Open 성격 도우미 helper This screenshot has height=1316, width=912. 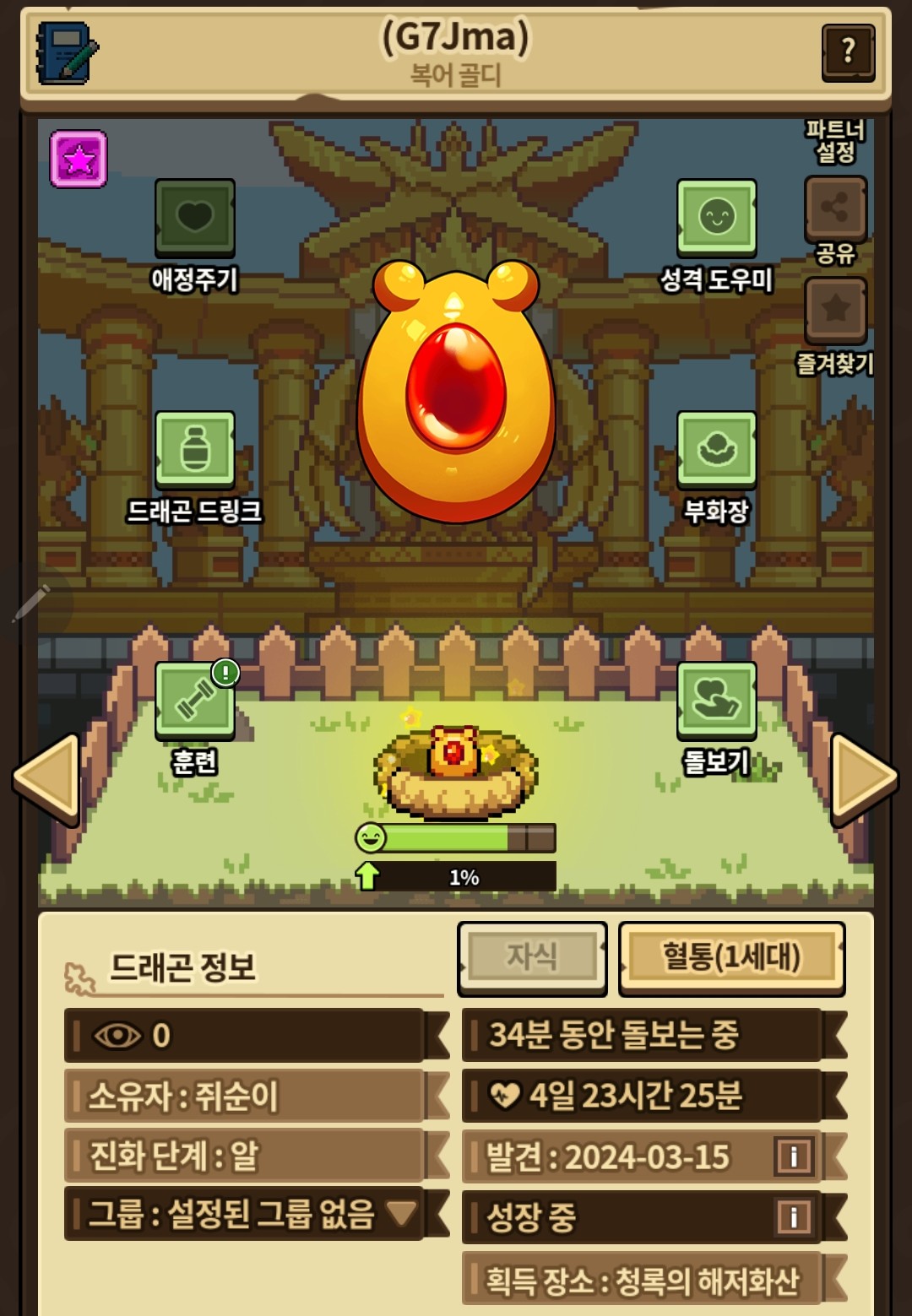click(x=717, y=218)
